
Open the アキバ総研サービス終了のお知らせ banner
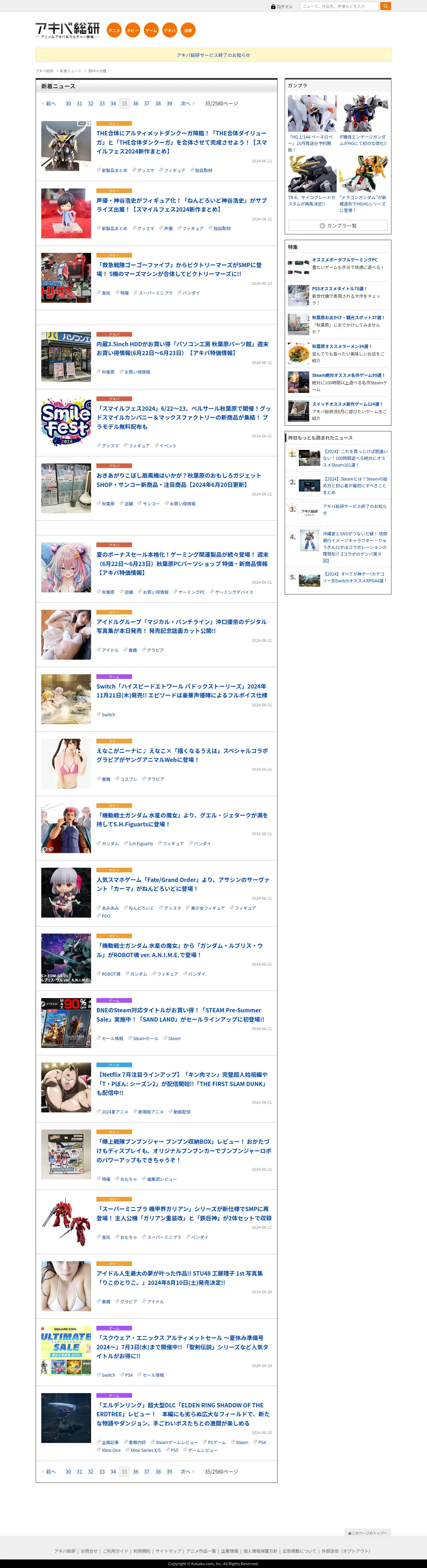tap(213, 56)
